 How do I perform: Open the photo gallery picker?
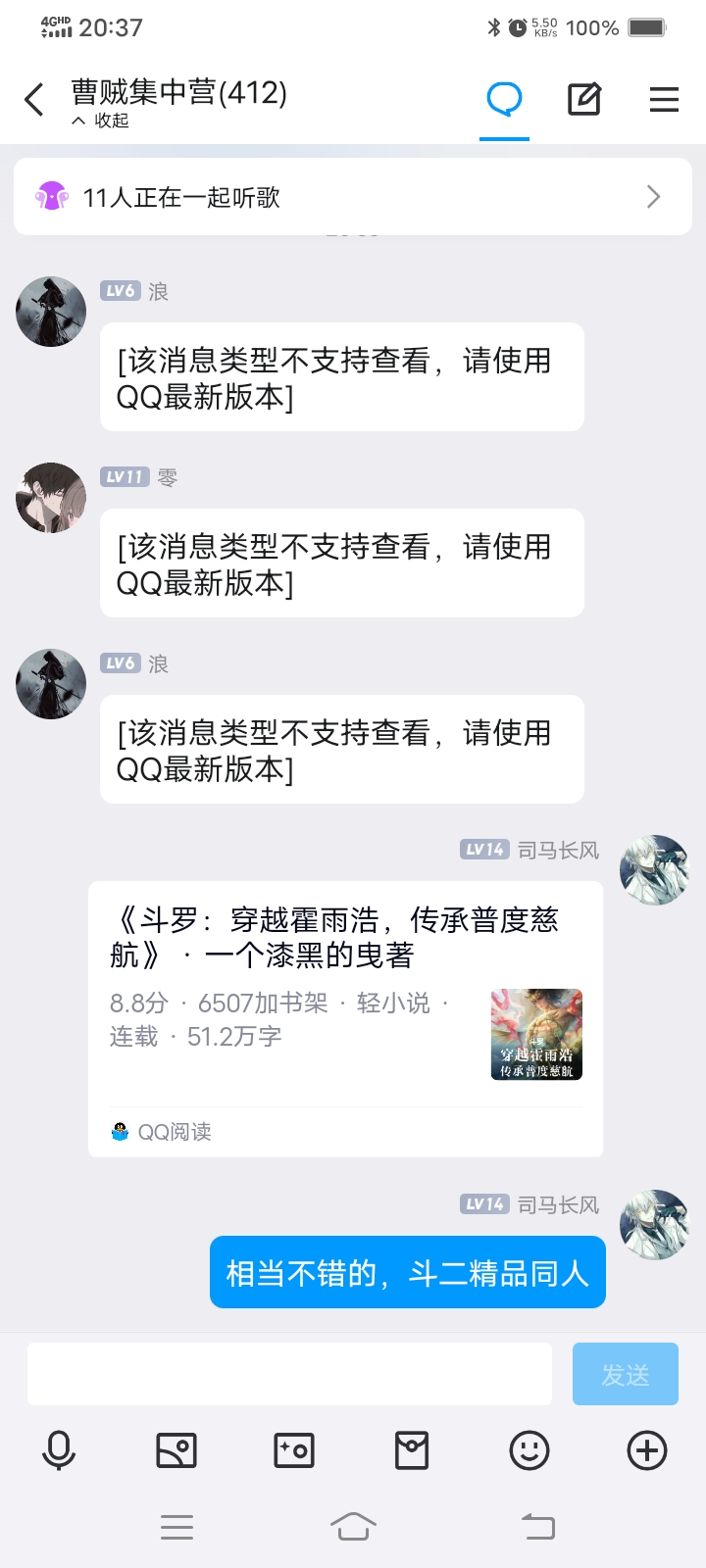[x=176, y=1450]
